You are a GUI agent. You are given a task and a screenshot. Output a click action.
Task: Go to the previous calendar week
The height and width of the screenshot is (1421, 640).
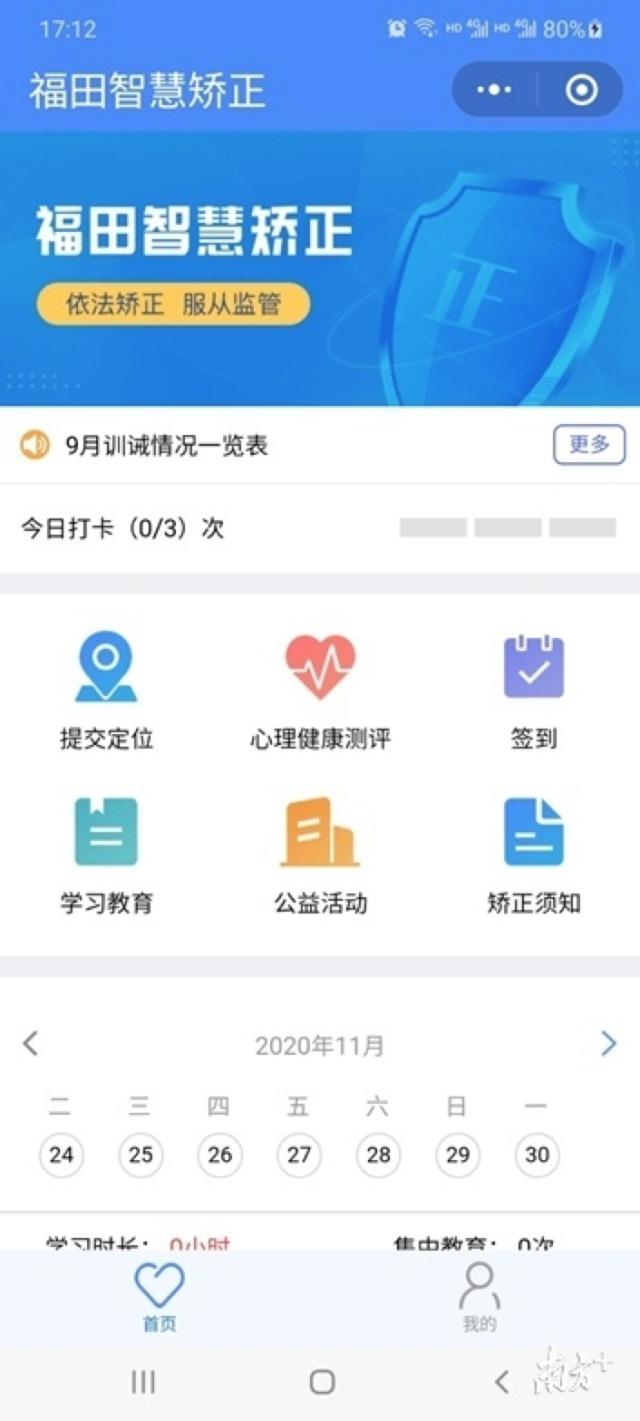point(31,1044)
